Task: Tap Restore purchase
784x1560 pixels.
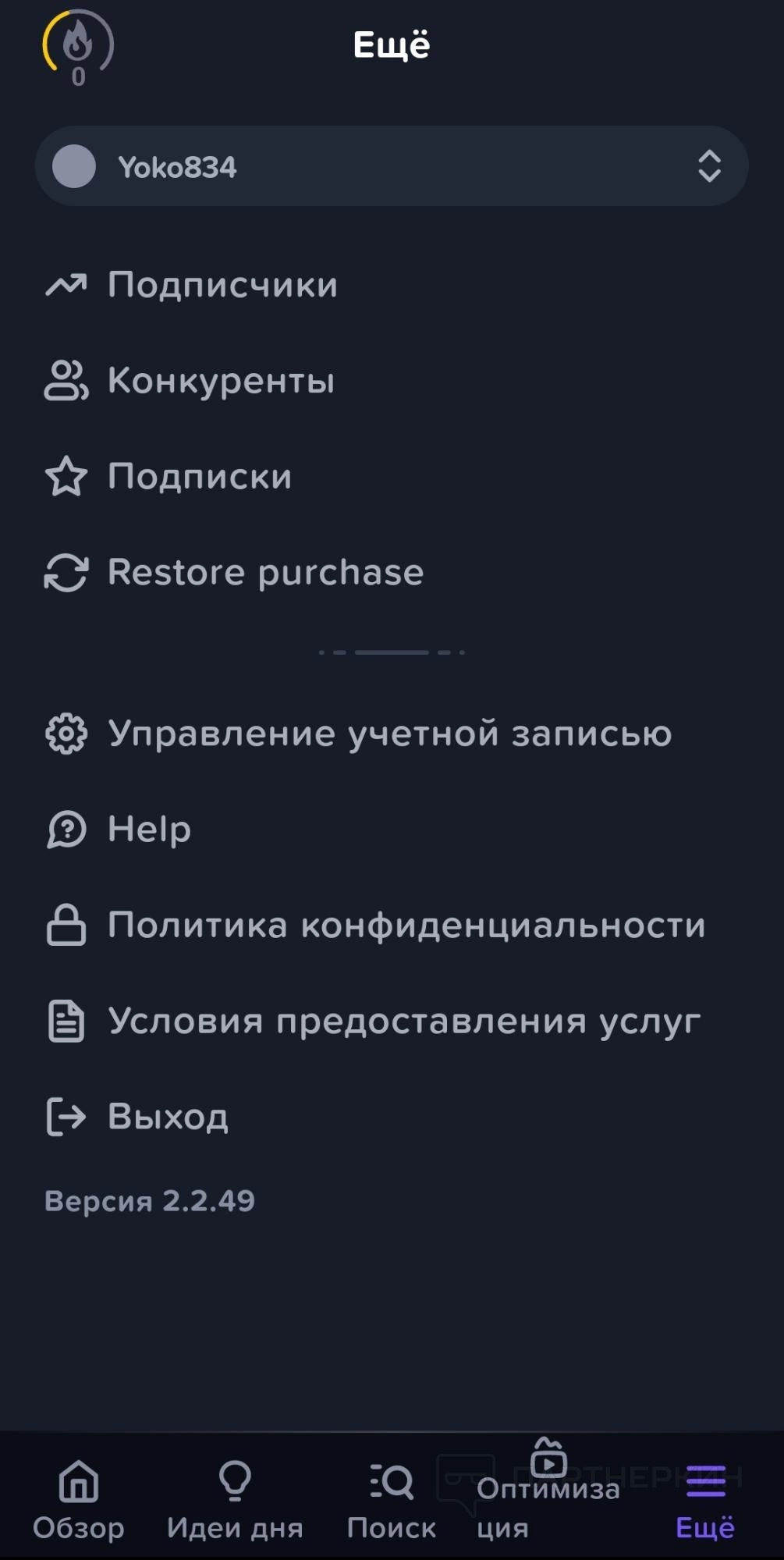Action: coord(265,573)
